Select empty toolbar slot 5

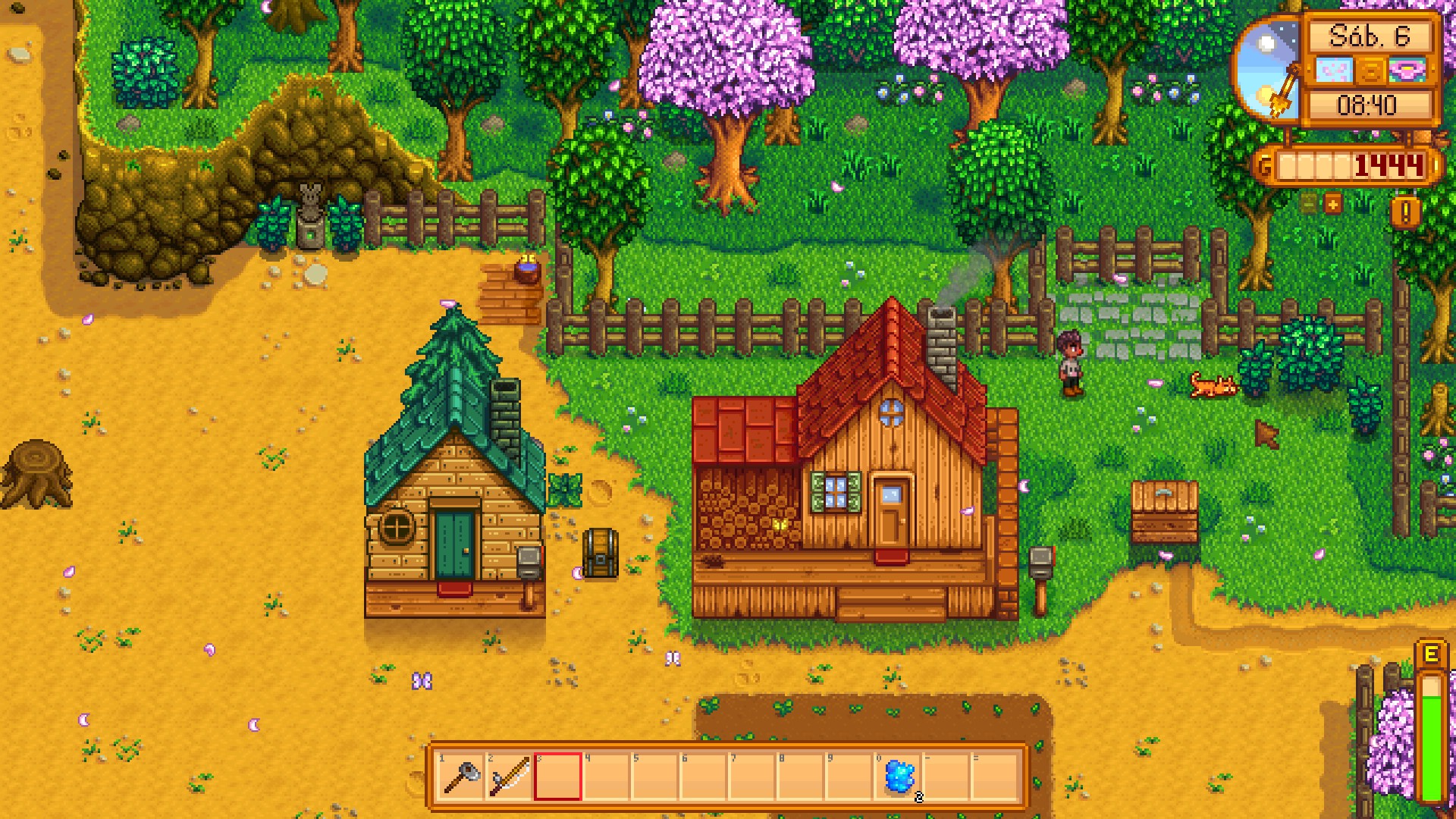point(656,777)
